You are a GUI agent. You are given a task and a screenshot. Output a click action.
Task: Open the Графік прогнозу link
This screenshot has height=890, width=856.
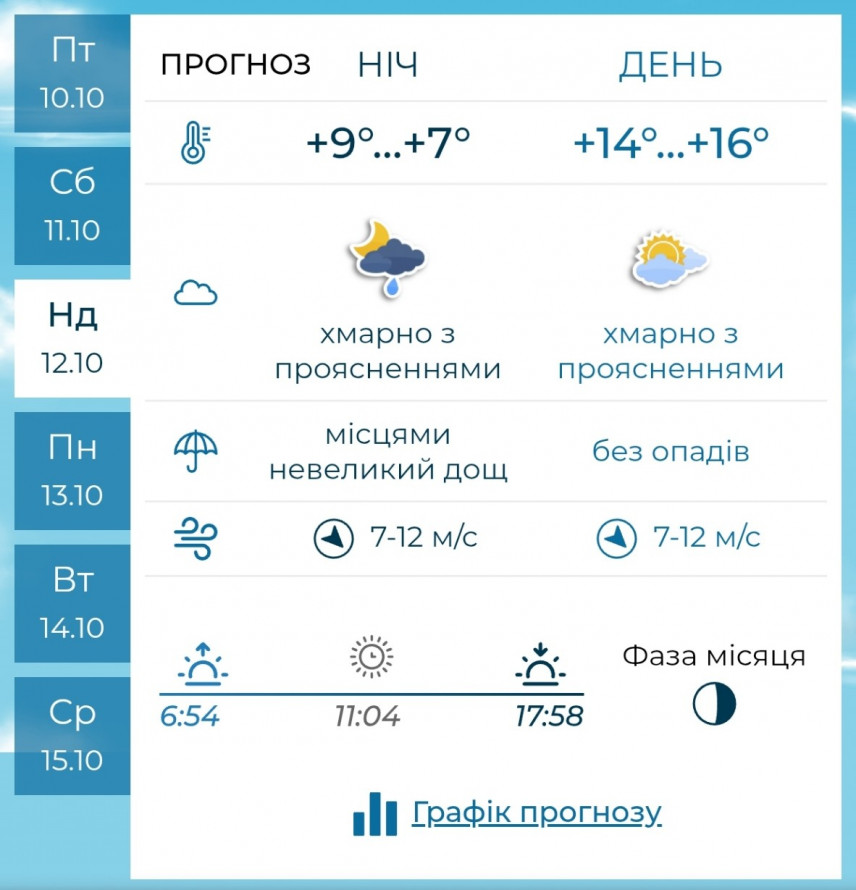pyautogui.click(x=536, y=813)
